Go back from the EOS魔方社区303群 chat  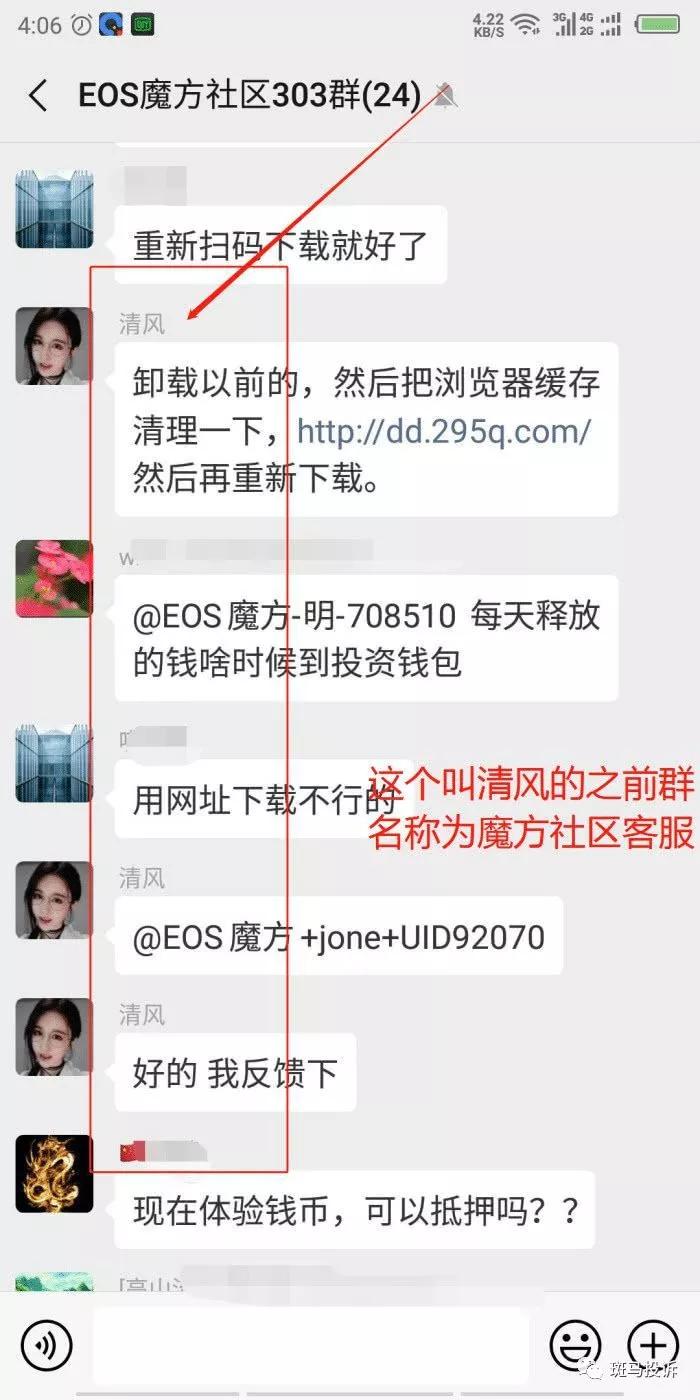pyautogui.click(x=38, y=96)
